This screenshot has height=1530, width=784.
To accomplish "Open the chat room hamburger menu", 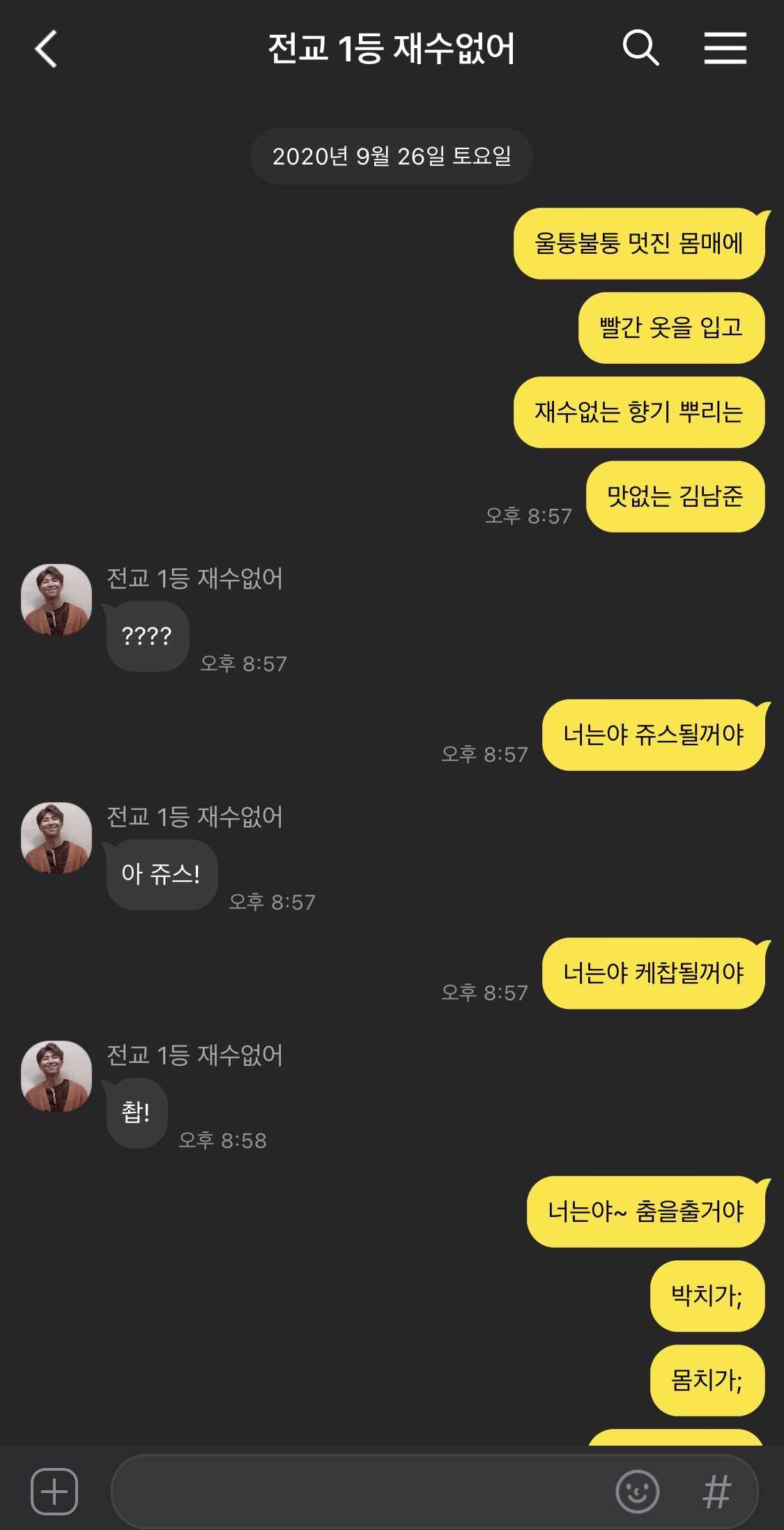I will (x=725, y=48).
